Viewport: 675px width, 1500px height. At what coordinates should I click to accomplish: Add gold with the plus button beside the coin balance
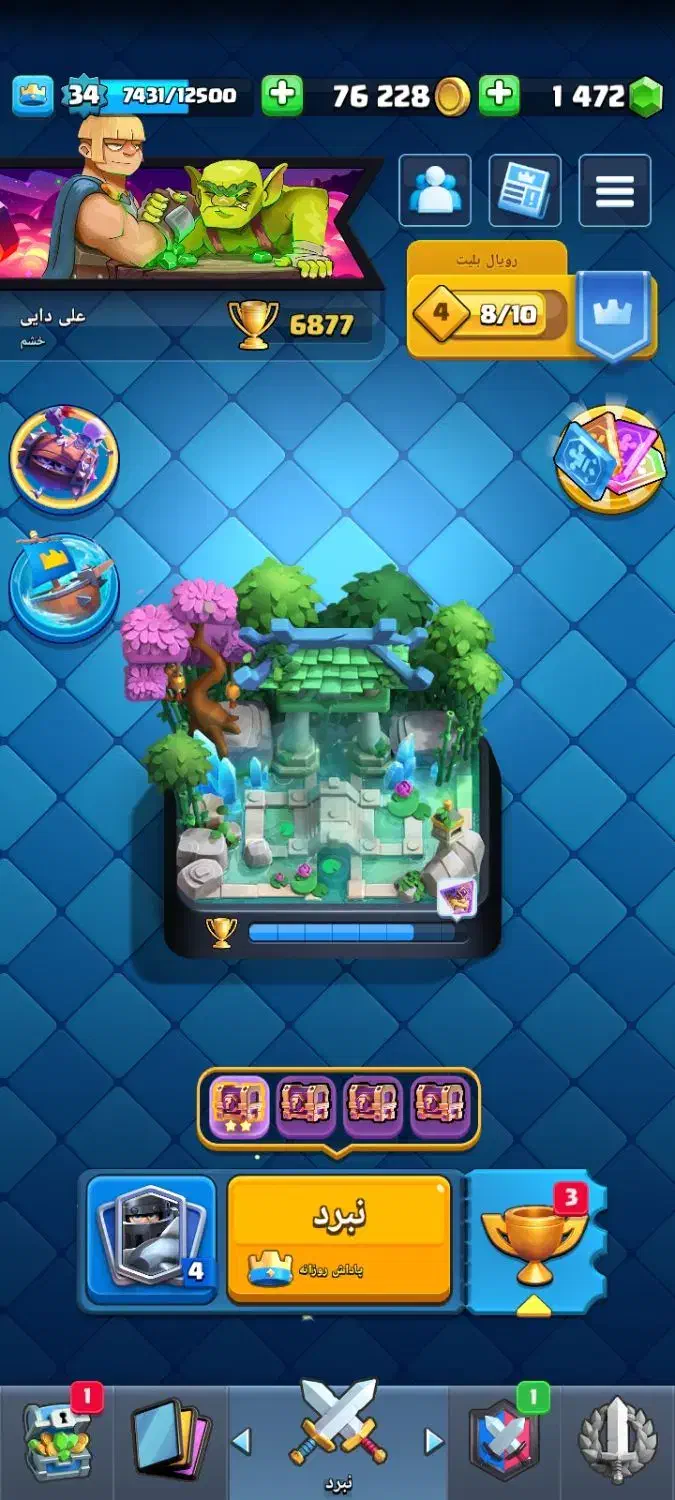(282, 96)
